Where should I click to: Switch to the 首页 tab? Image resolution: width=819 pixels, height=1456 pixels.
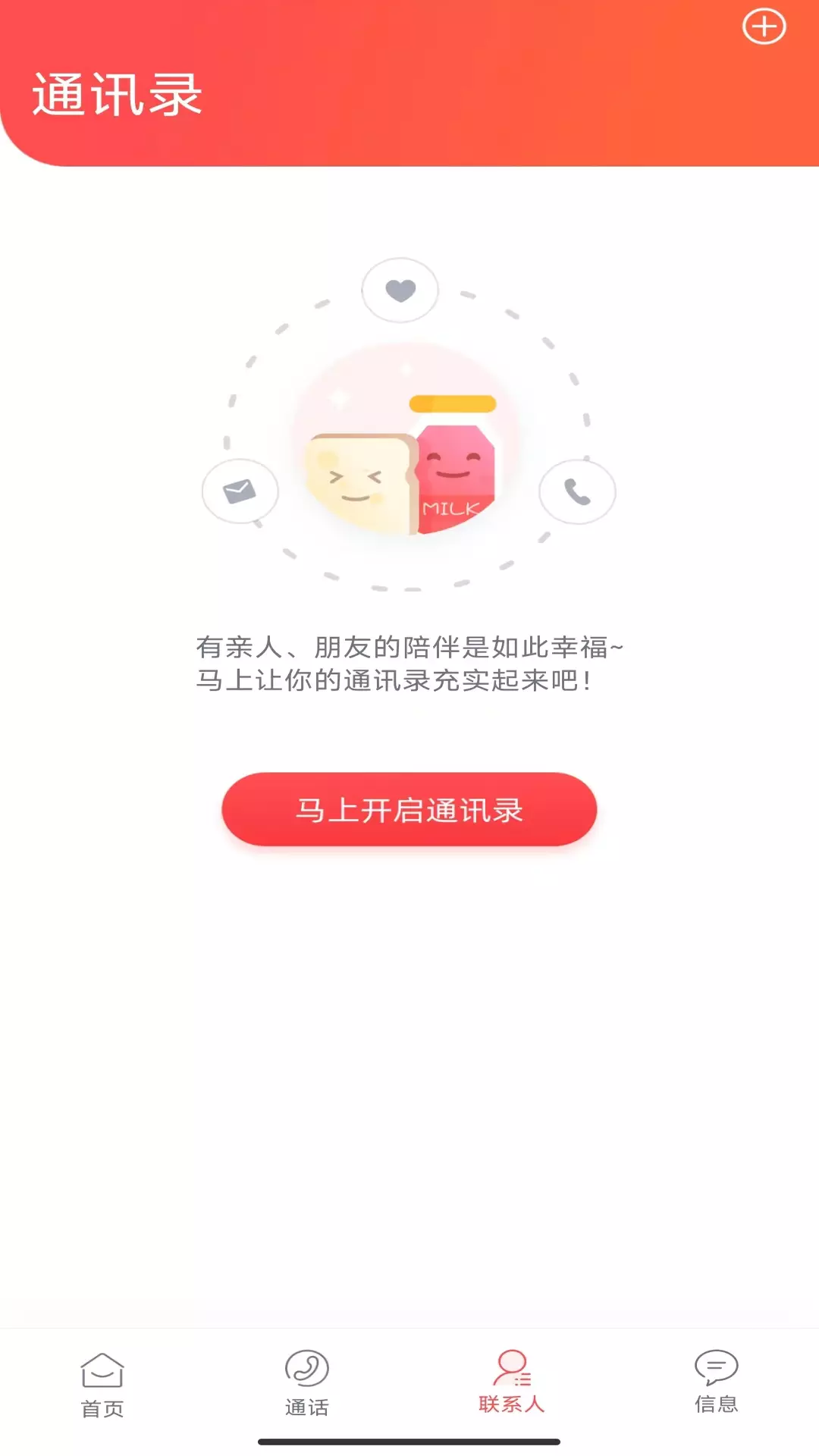pyautogui.click(x=102, y=1385)
